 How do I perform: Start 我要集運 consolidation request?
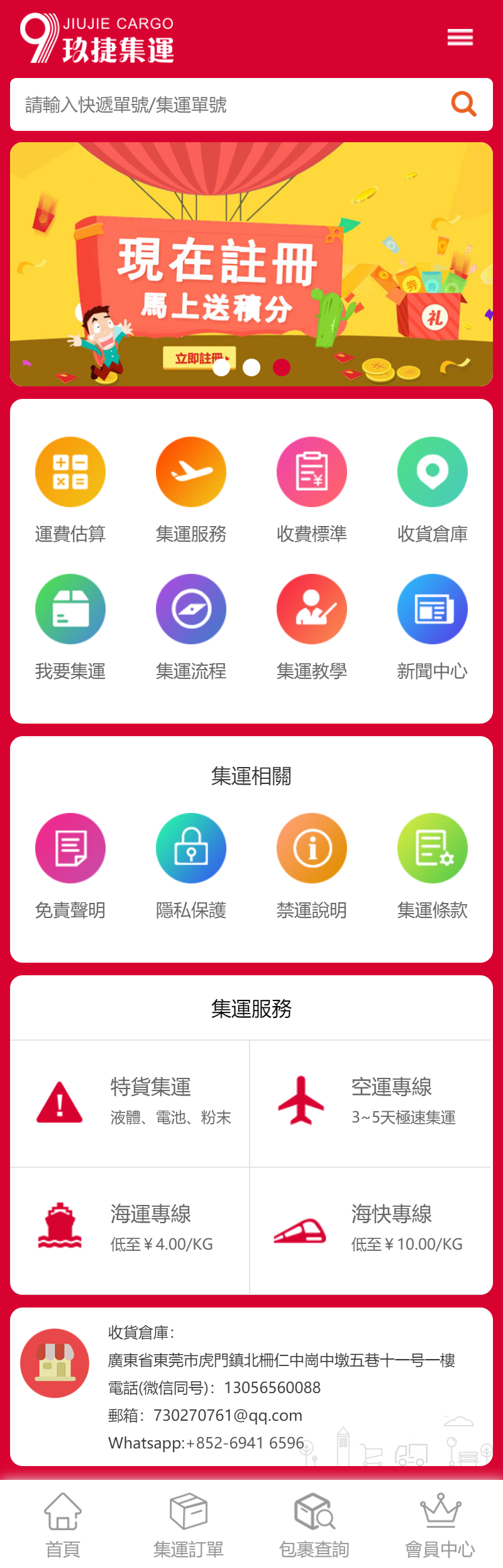[x=70, y=626]
